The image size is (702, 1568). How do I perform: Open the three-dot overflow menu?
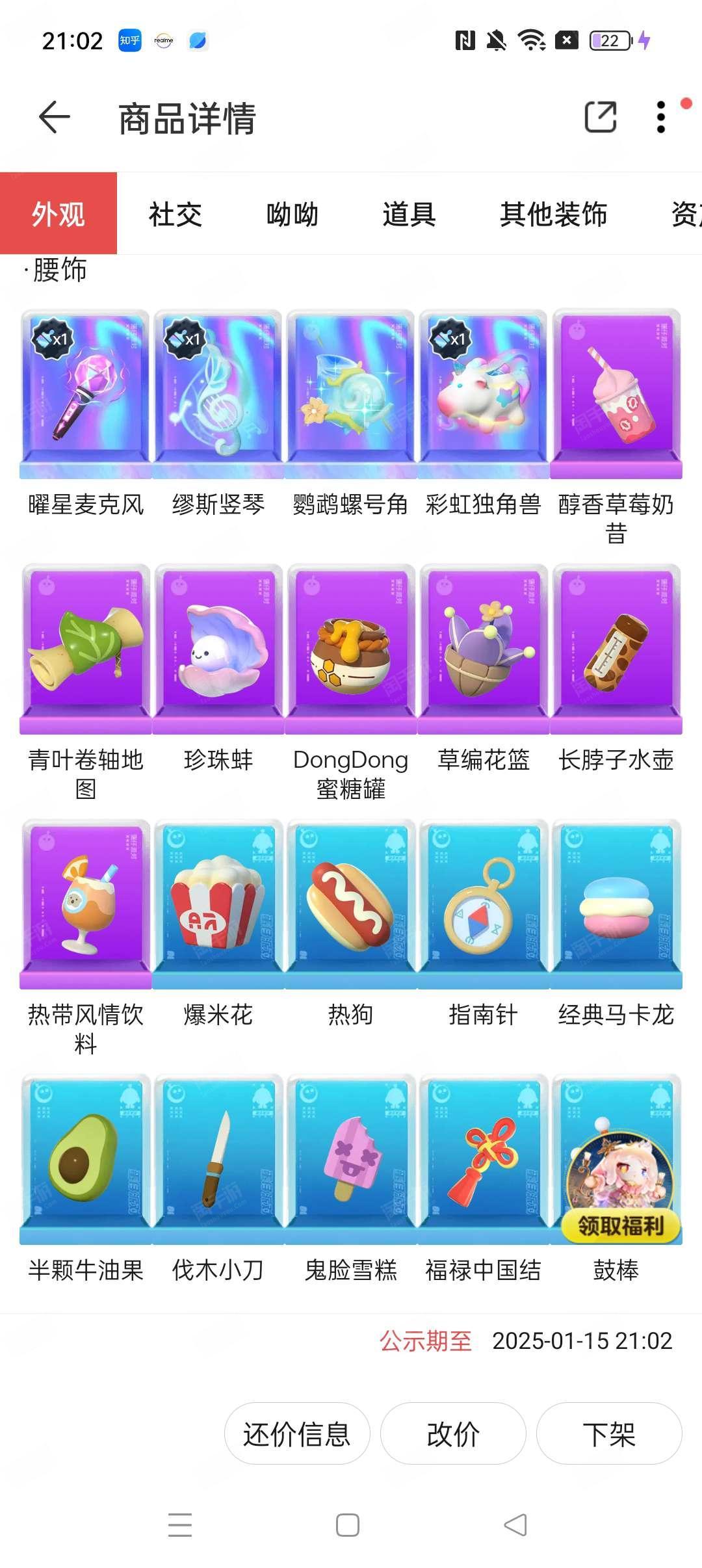point(660,118)
